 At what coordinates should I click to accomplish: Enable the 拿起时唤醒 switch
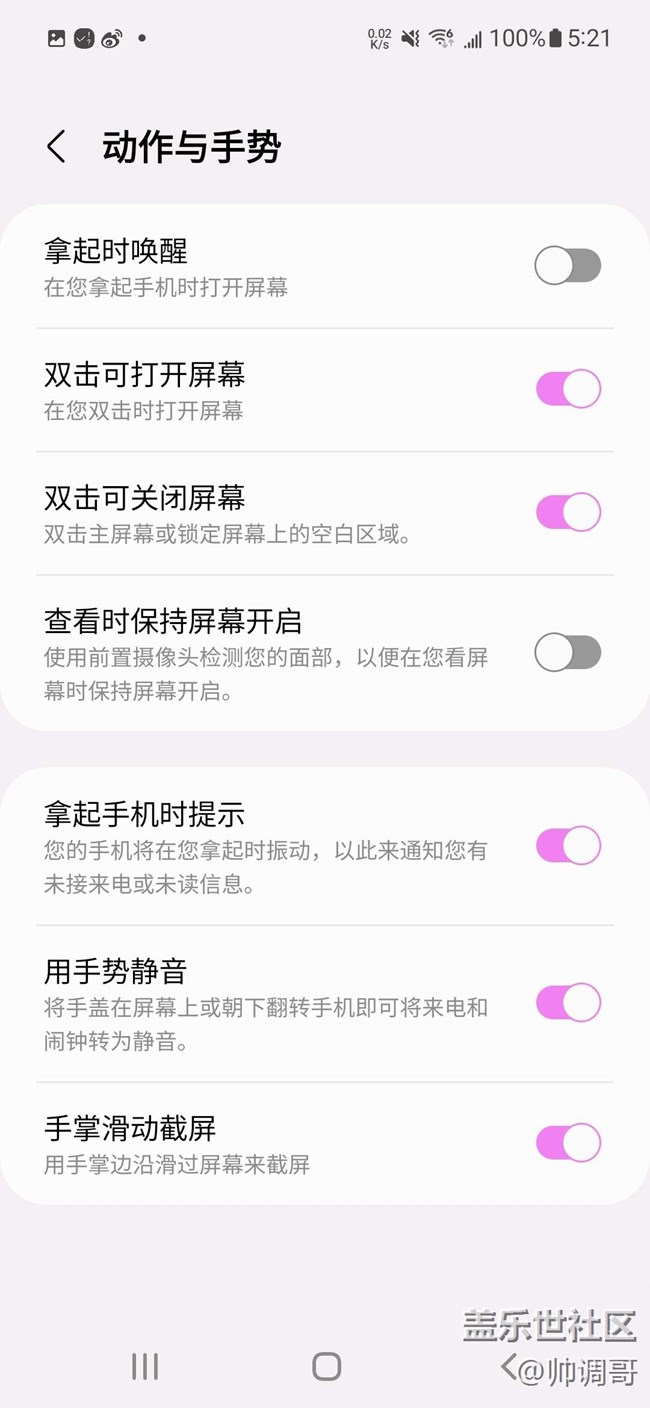(567, 266)
